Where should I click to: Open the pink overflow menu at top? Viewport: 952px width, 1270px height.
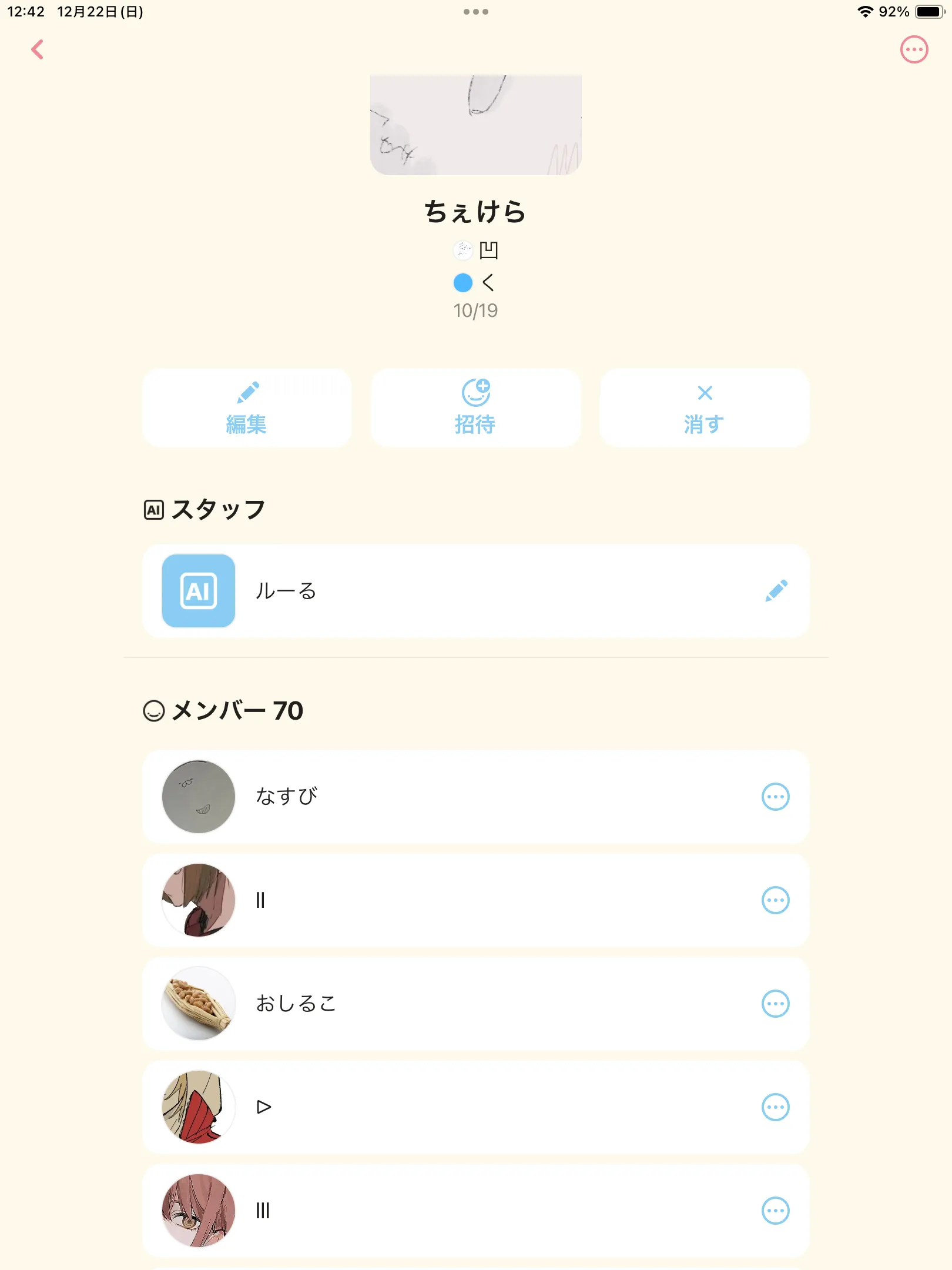[x=914, y=50]
